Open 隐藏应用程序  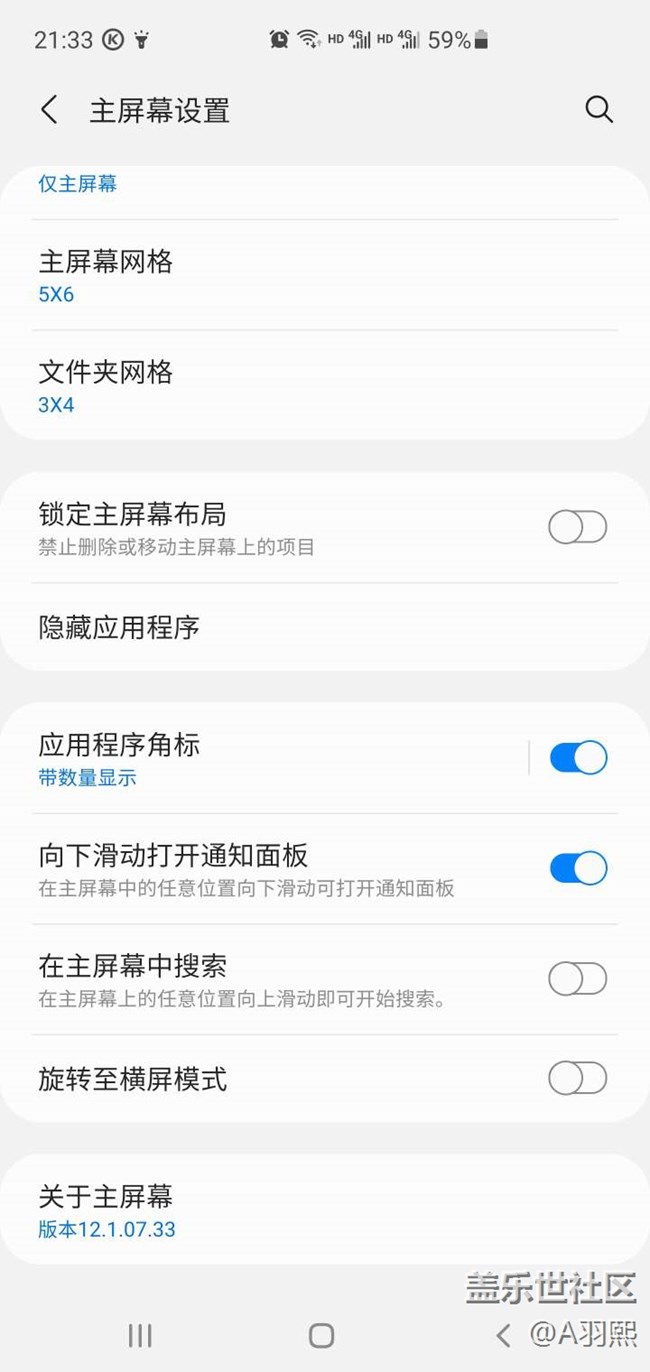click(300, 628)
